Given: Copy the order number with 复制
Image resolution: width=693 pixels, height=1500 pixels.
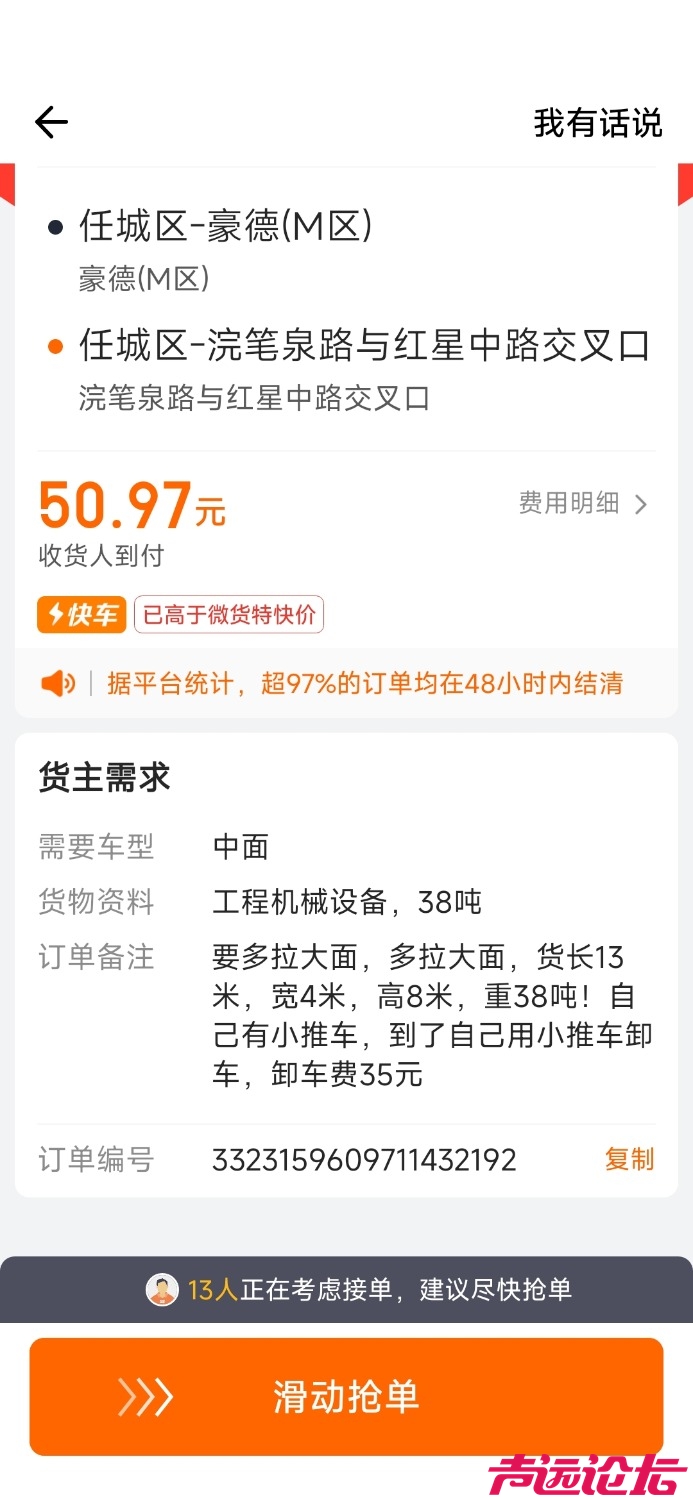Looking at the screenshot, I should pos(629,1159).
